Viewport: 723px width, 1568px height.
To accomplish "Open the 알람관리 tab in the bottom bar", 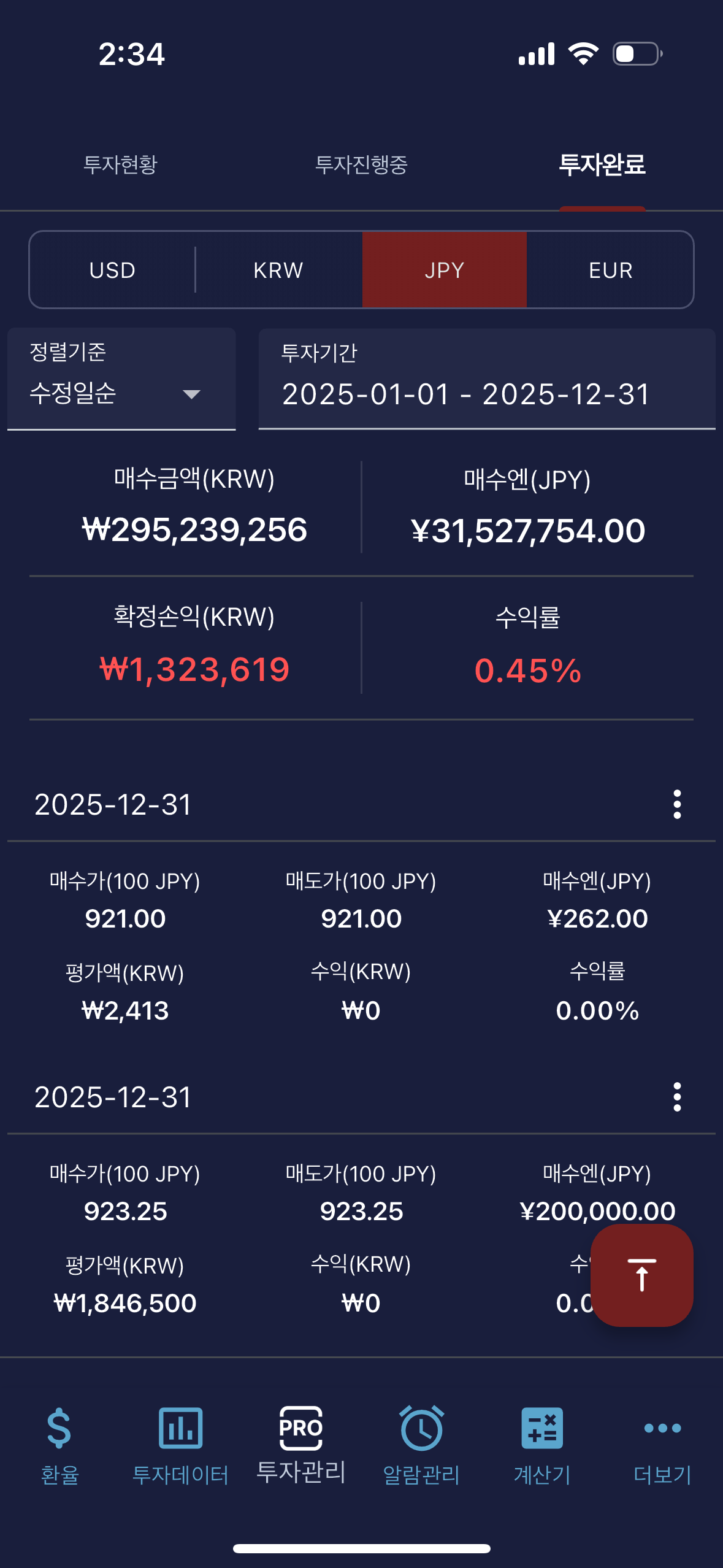I will (x=421, y=1445).
